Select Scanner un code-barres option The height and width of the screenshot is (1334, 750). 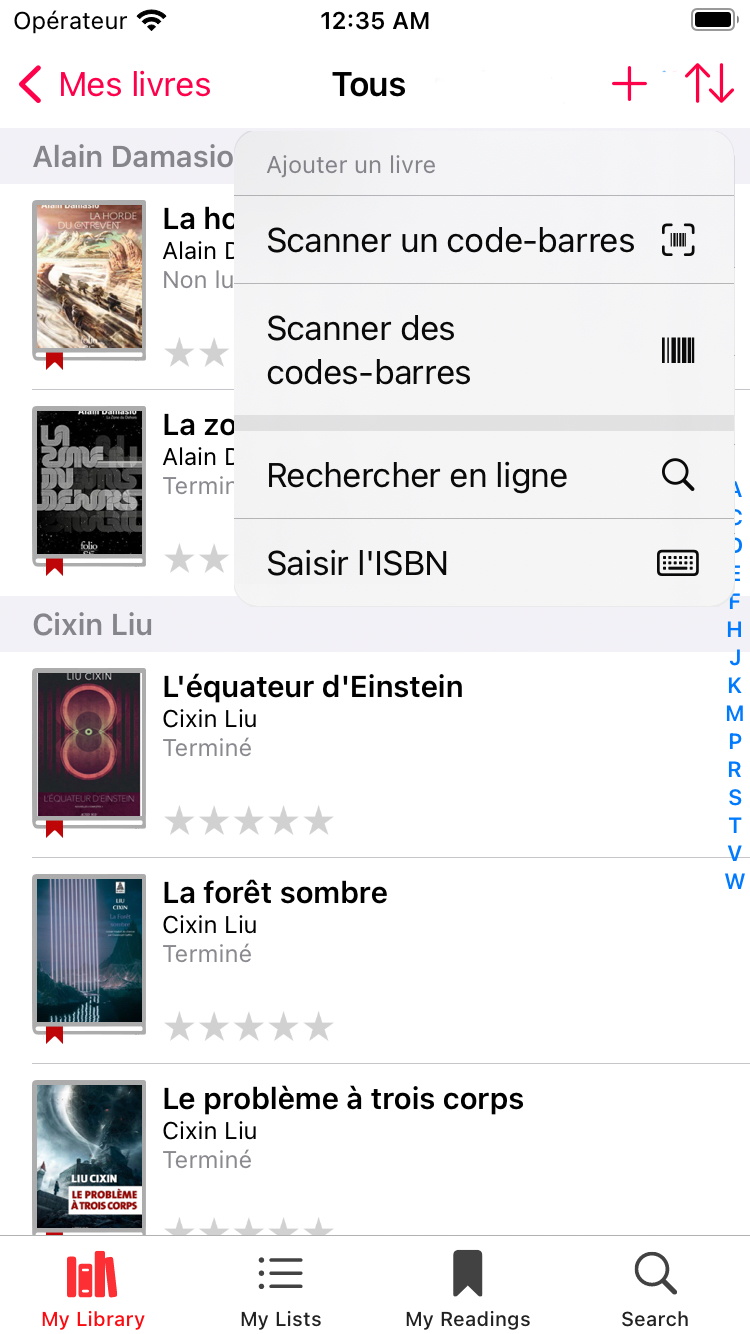click(x=484, y=240)
